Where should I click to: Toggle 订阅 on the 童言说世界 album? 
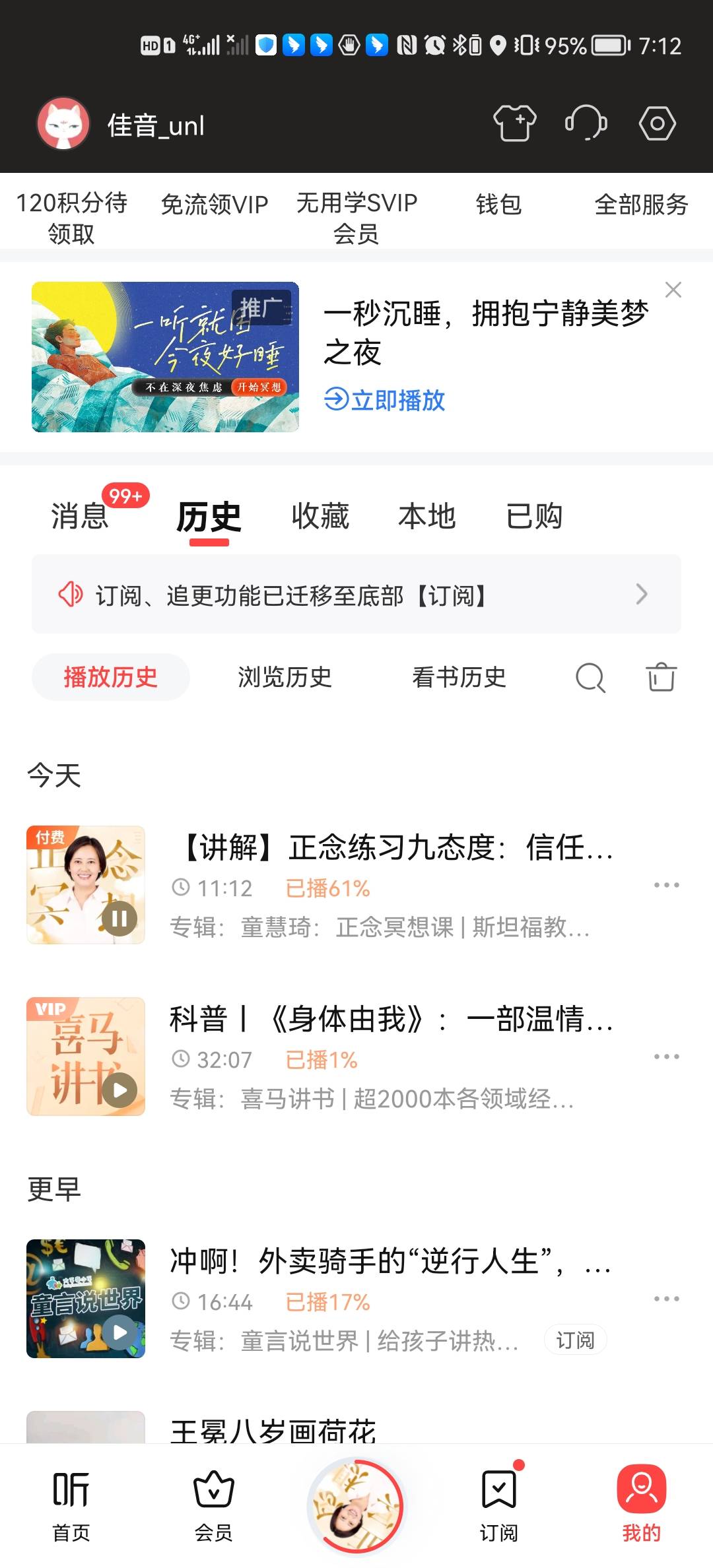(x=575, y=1340)
